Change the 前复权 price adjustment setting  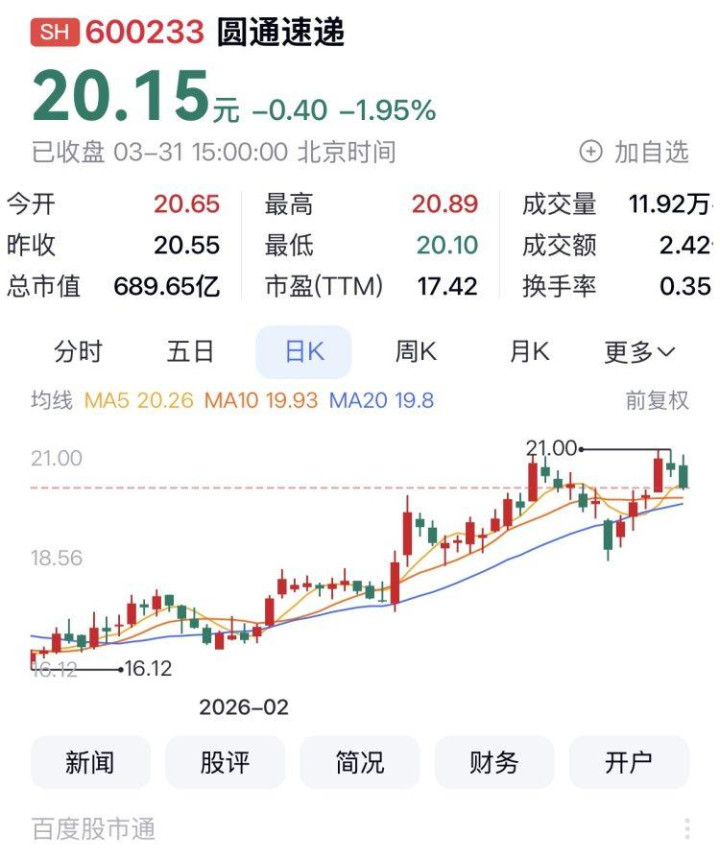657,401
